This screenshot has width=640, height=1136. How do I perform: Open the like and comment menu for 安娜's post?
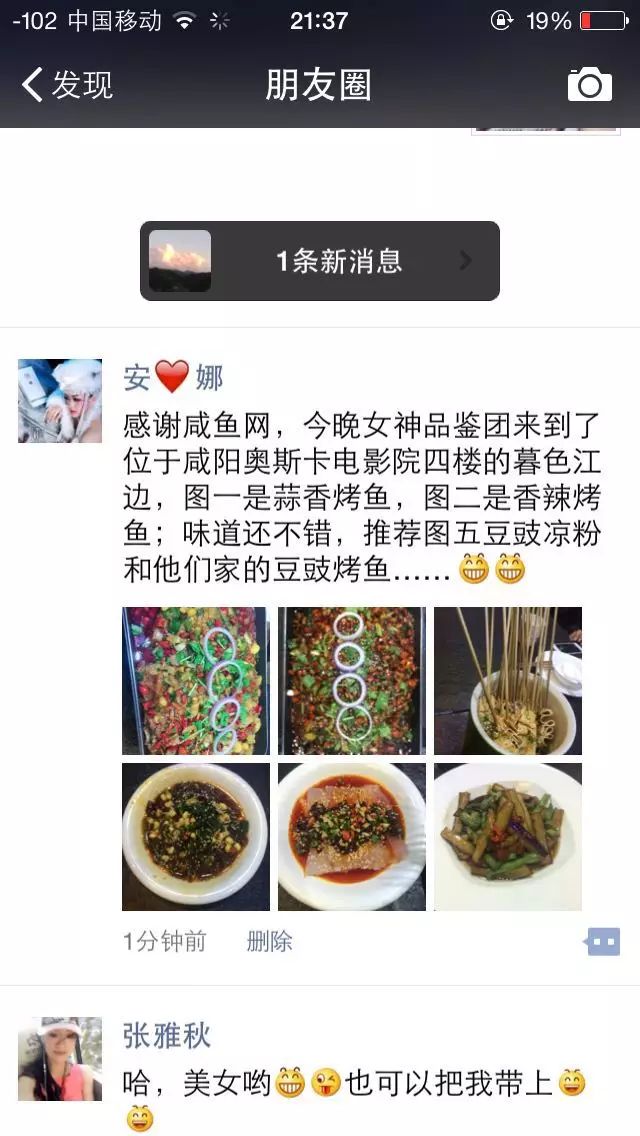pos(603,941)
